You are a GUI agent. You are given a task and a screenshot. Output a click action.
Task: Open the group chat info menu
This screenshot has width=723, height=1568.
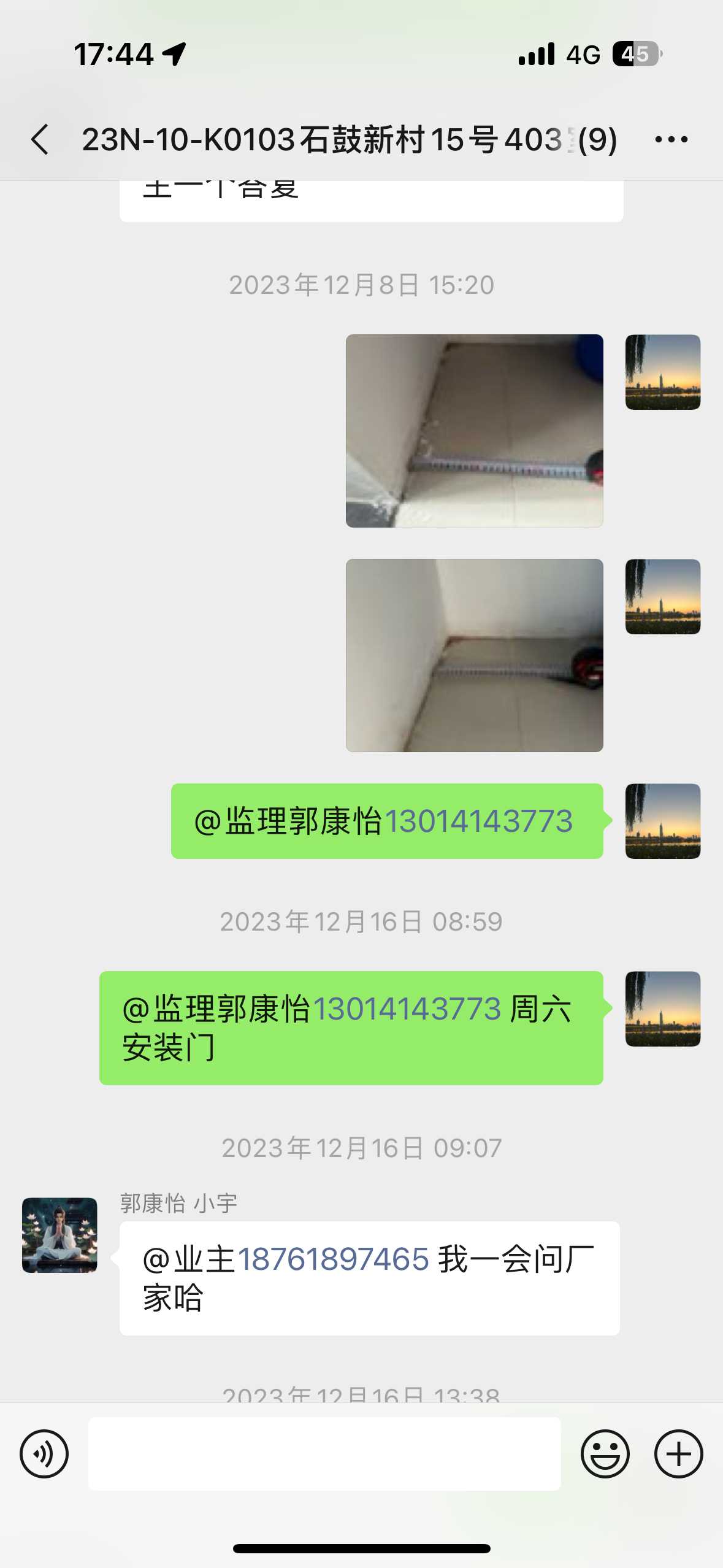671,140
